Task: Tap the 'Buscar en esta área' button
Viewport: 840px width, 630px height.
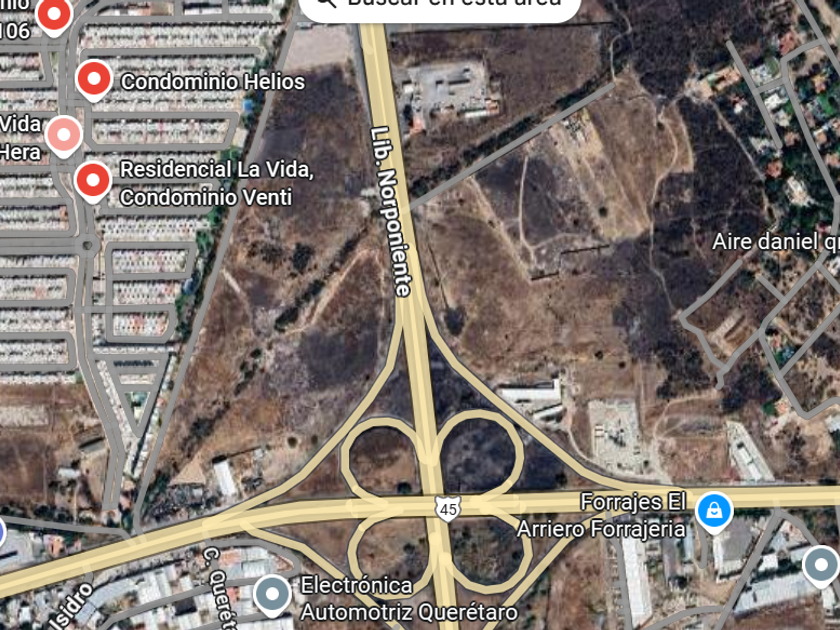Action: point(440,5)
